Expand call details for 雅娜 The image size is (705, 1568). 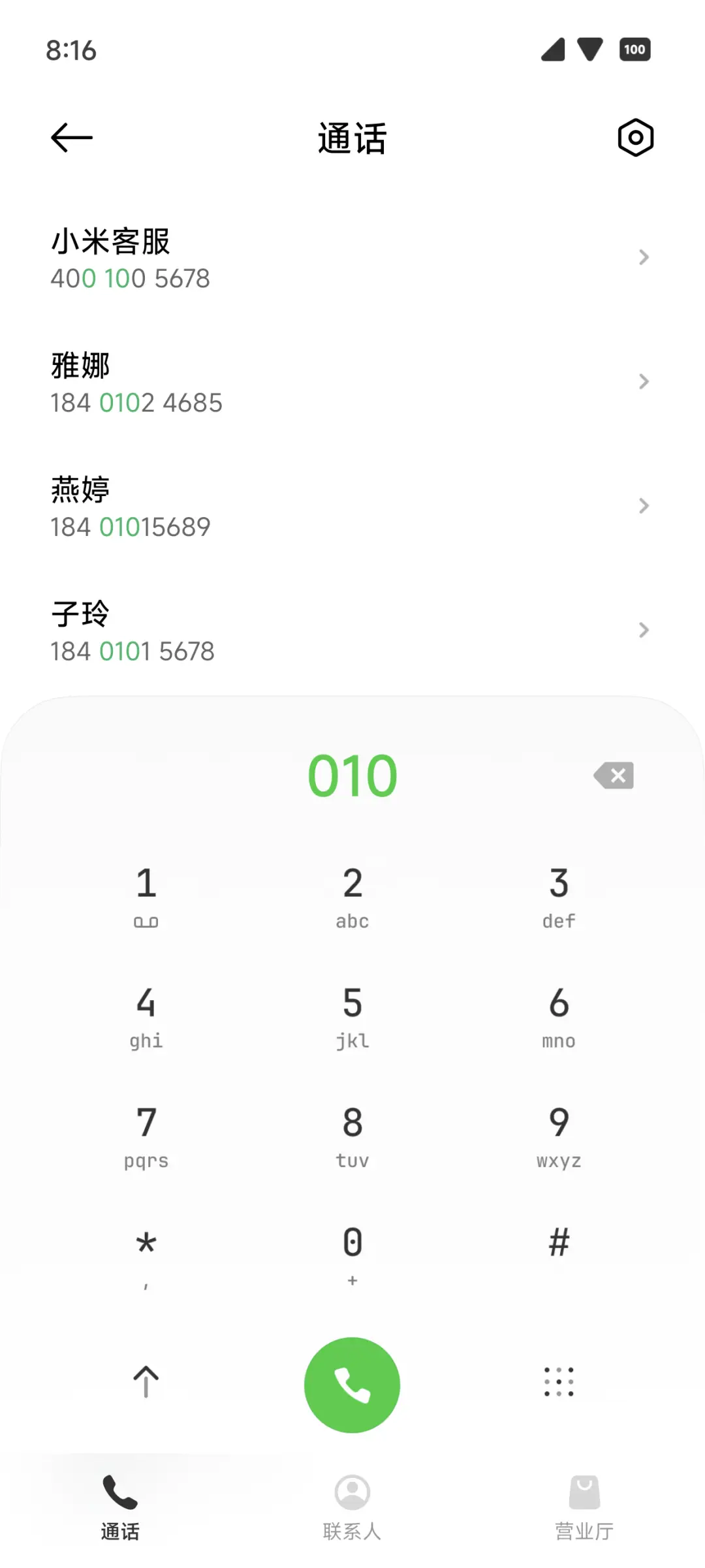(644, 382)
